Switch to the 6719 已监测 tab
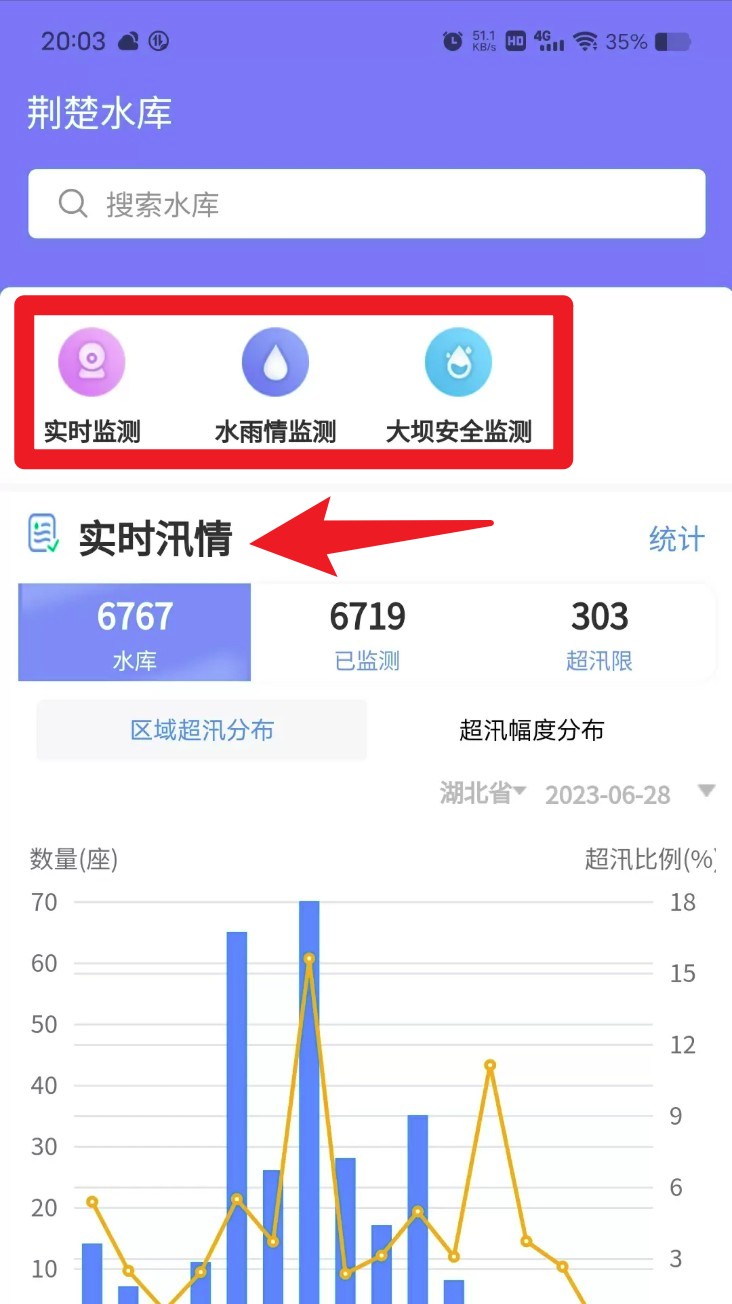 point(367,632)
